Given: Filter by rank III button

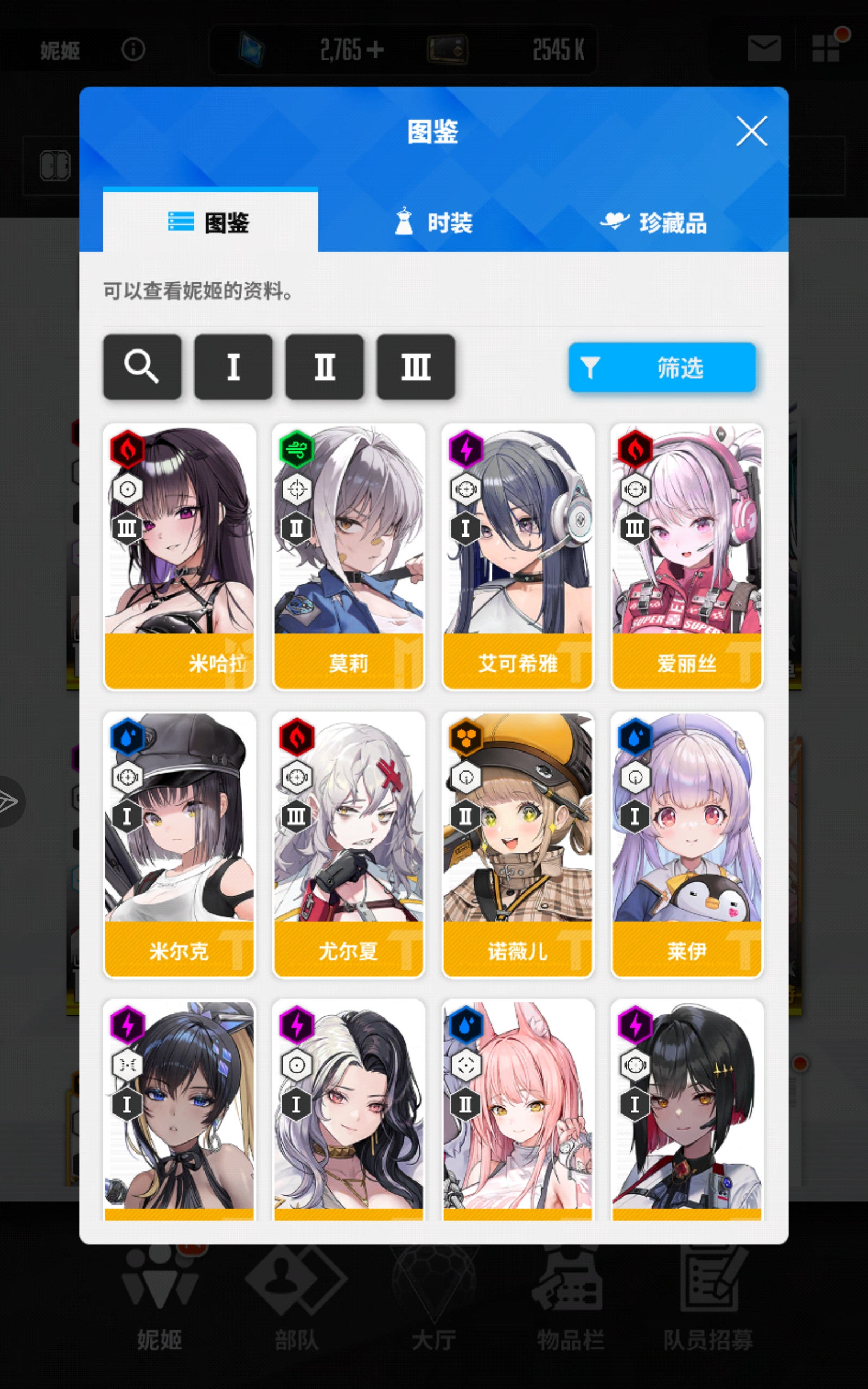Looking at the screenshot, I should pyautogui.click(x=416, y=367).
